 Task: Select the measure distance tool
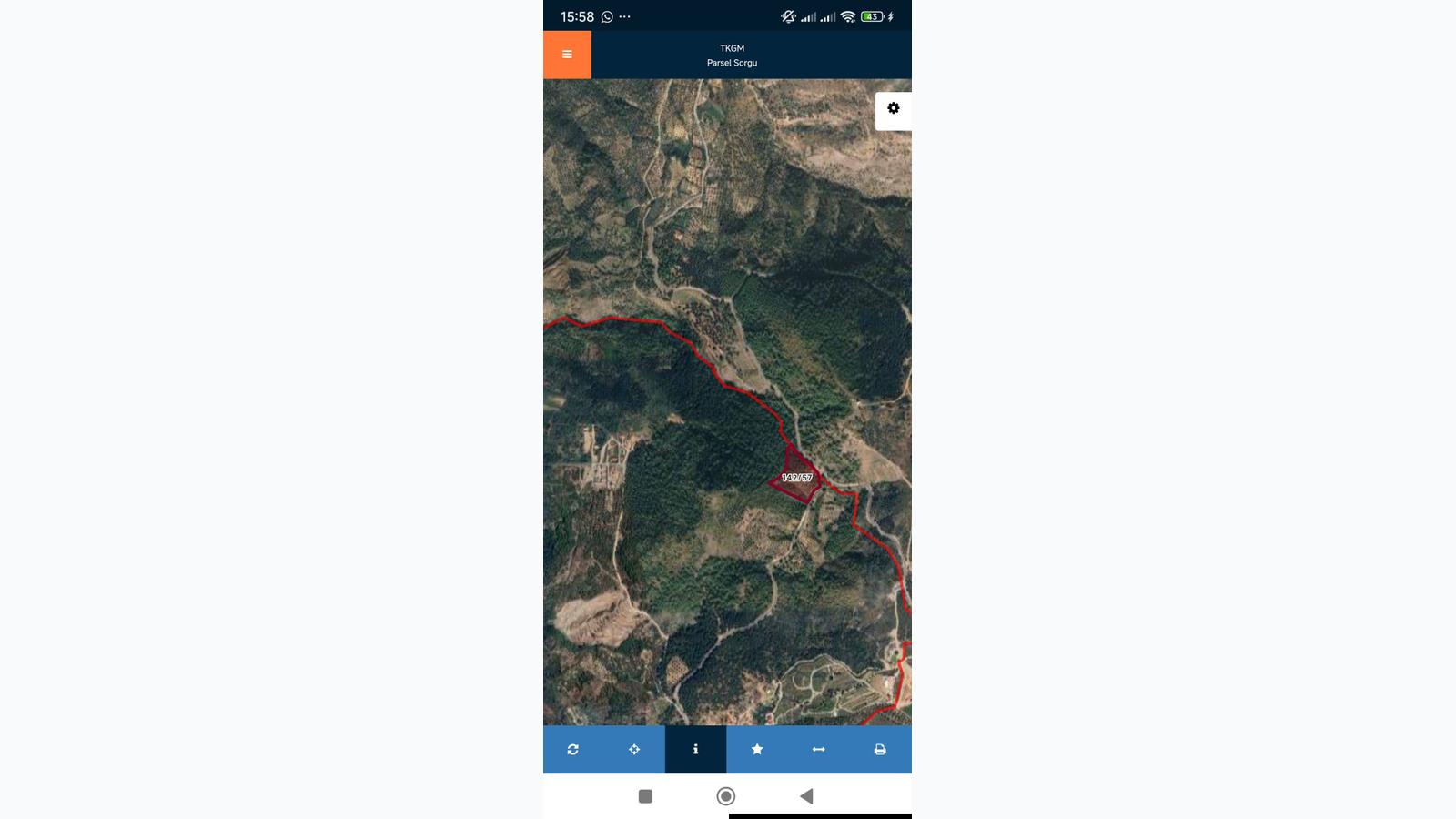coord(818,750)
